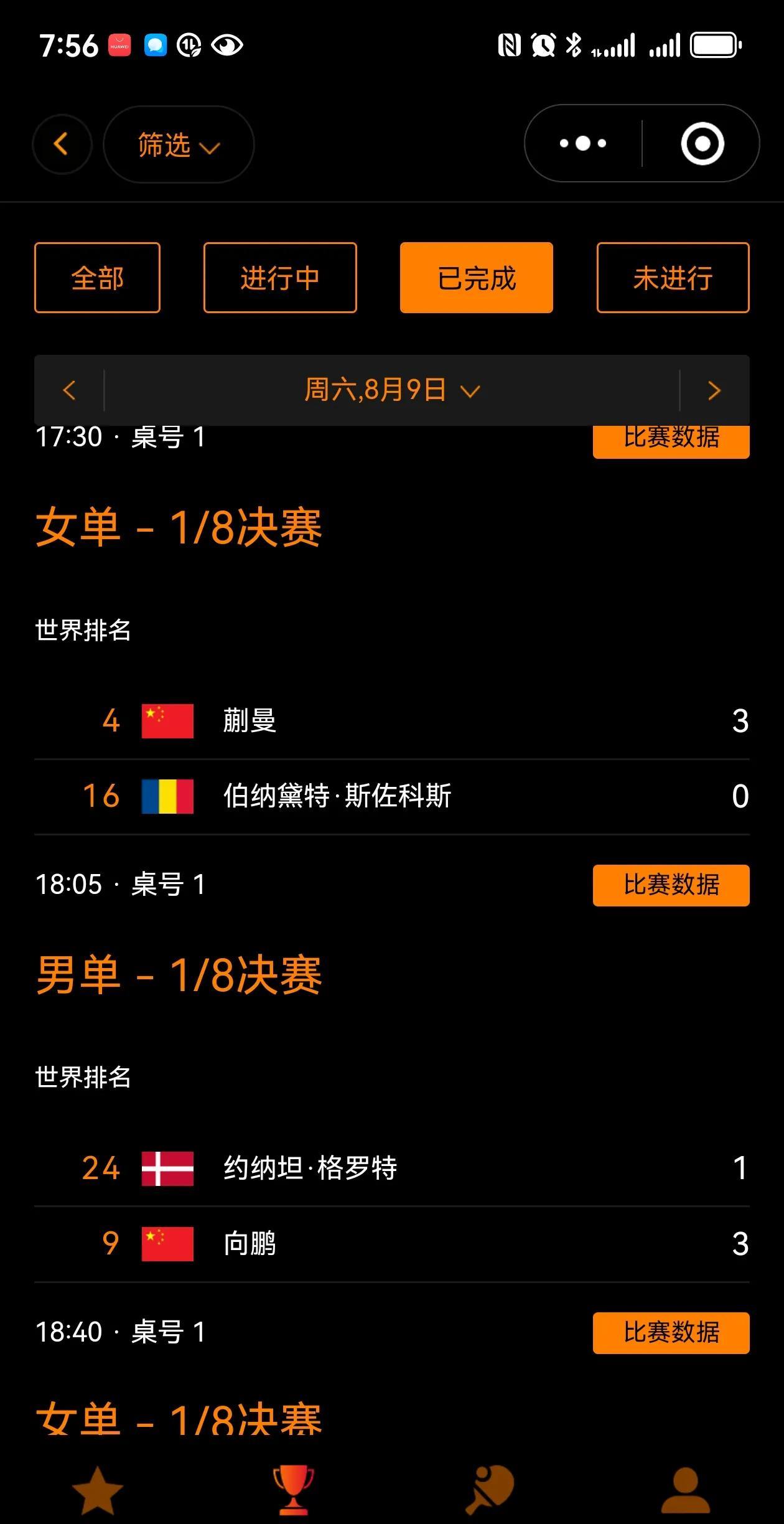This screenshot has height=1524, width=784.
Task: Go to the profile tab
Action: [685, 1490]
